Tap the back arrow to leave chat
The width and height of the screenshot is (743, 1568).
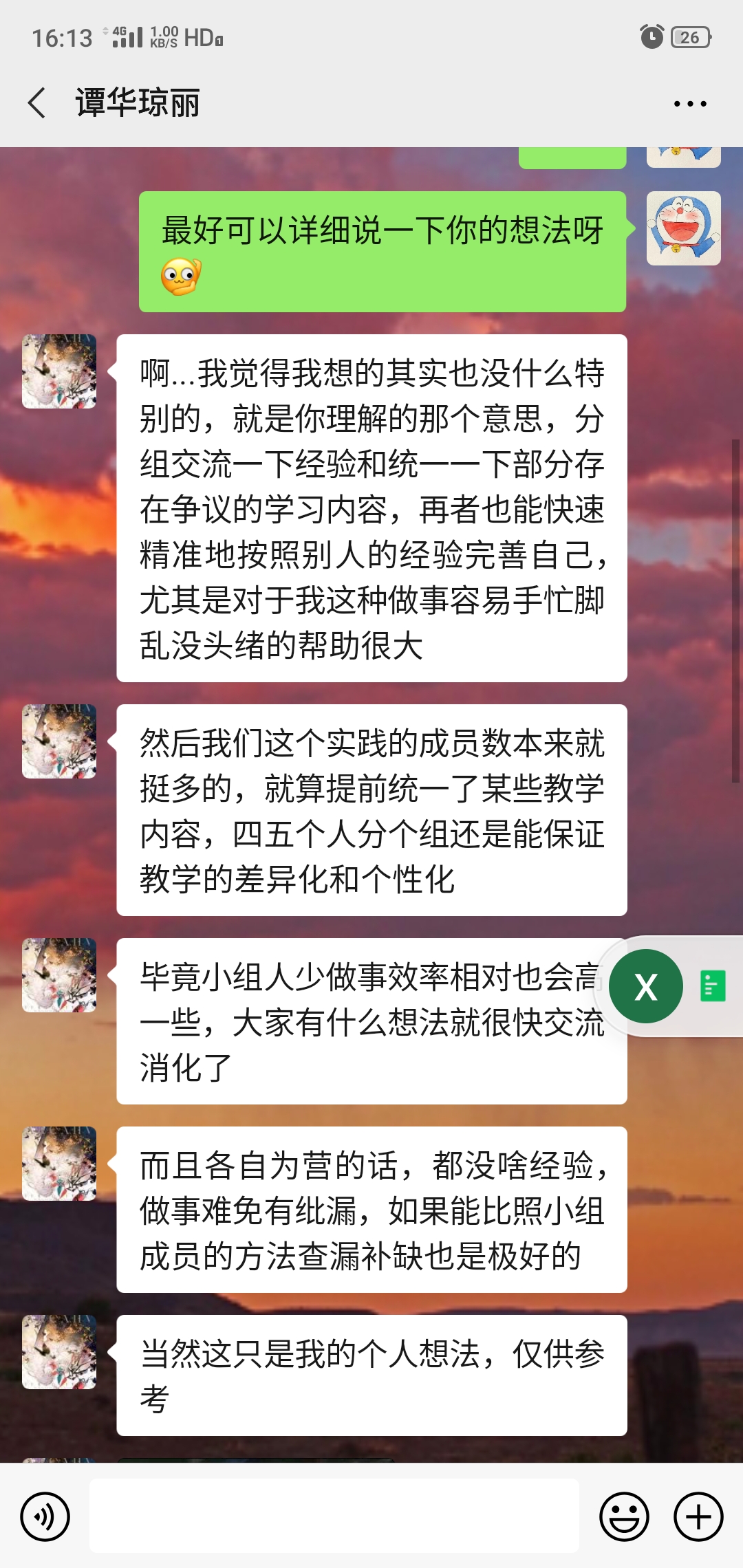click(38, 102)
